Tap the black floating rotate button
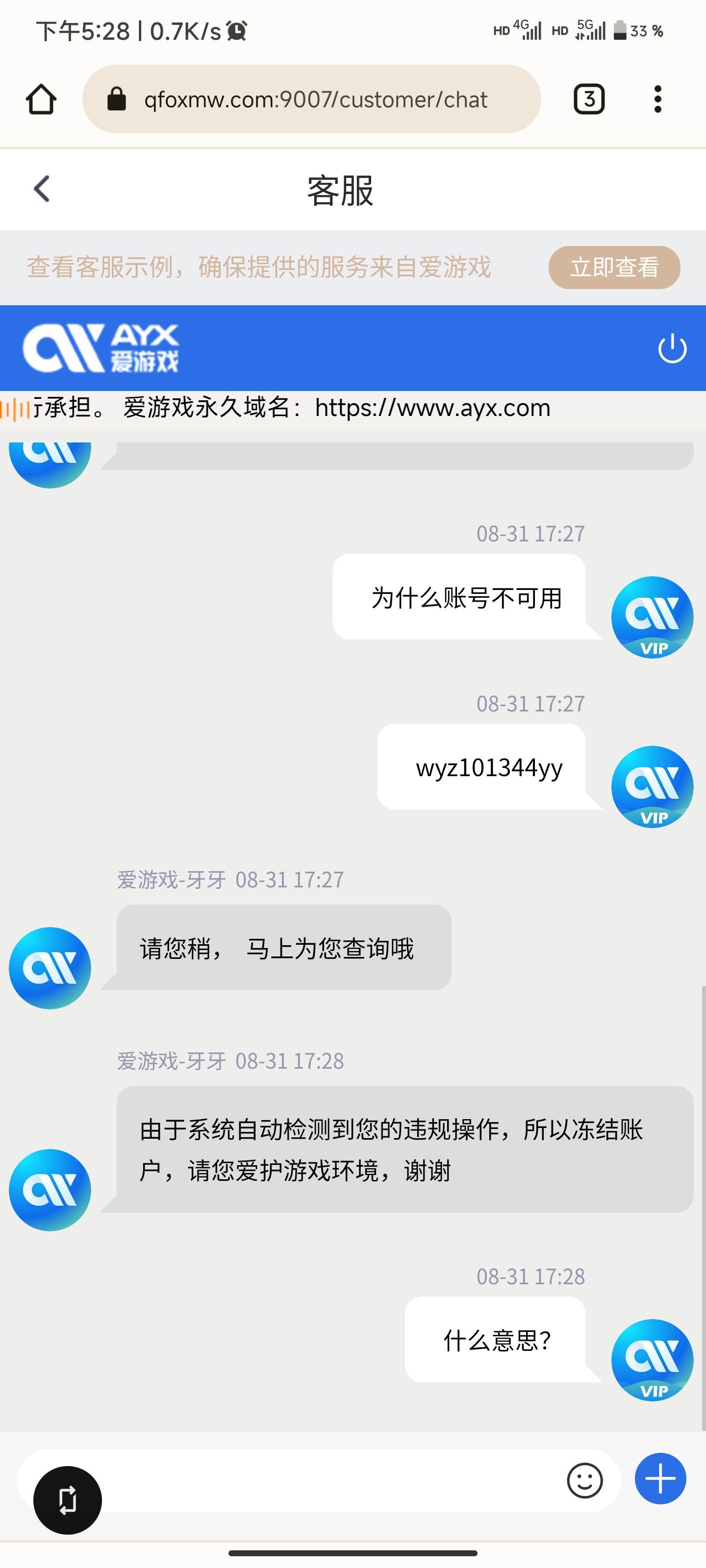706x1568 pixels. pyautogui.click(x=68, y=1500)
